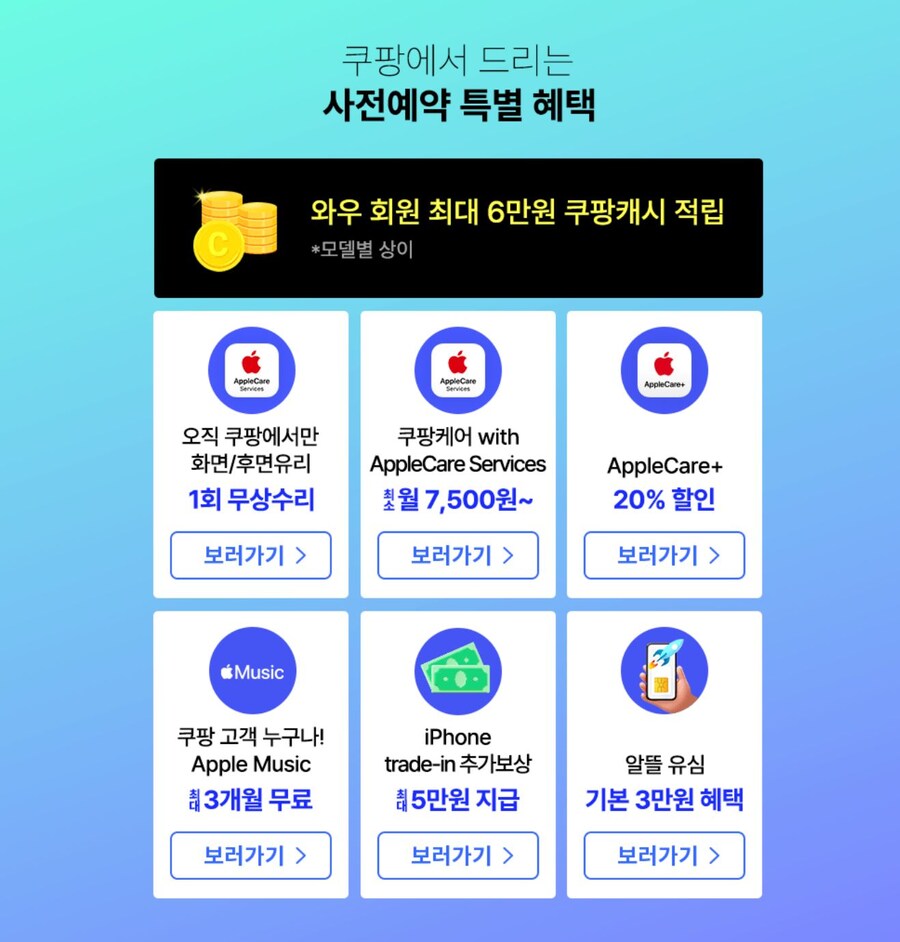Open 보러가기 for 쿠팡케어 with AppleCare Services
Viewport: 900px width, 942px height.
(x=457, y=555)
